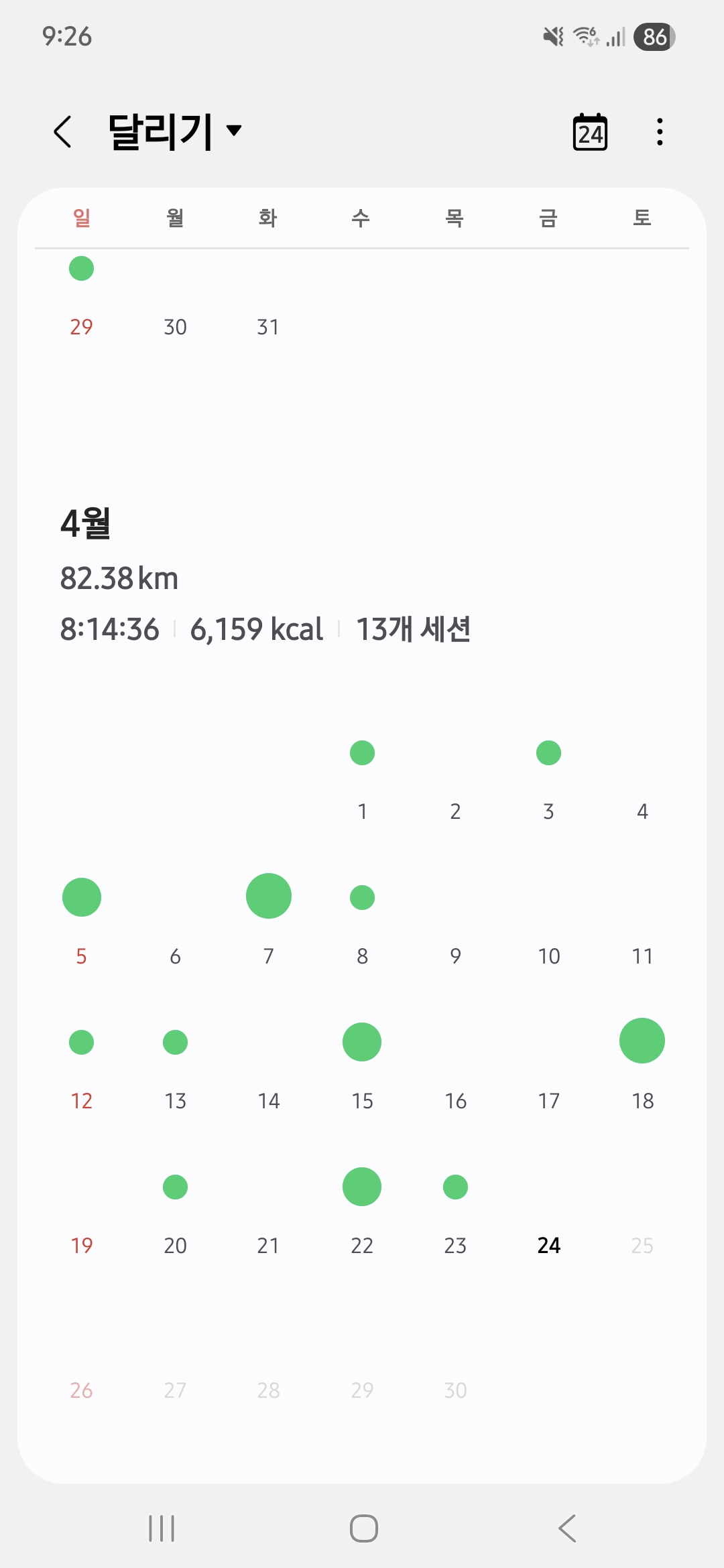Jump to today with the calendar icon
Screen dimensions: 724x1568
(x=590, y=132)
